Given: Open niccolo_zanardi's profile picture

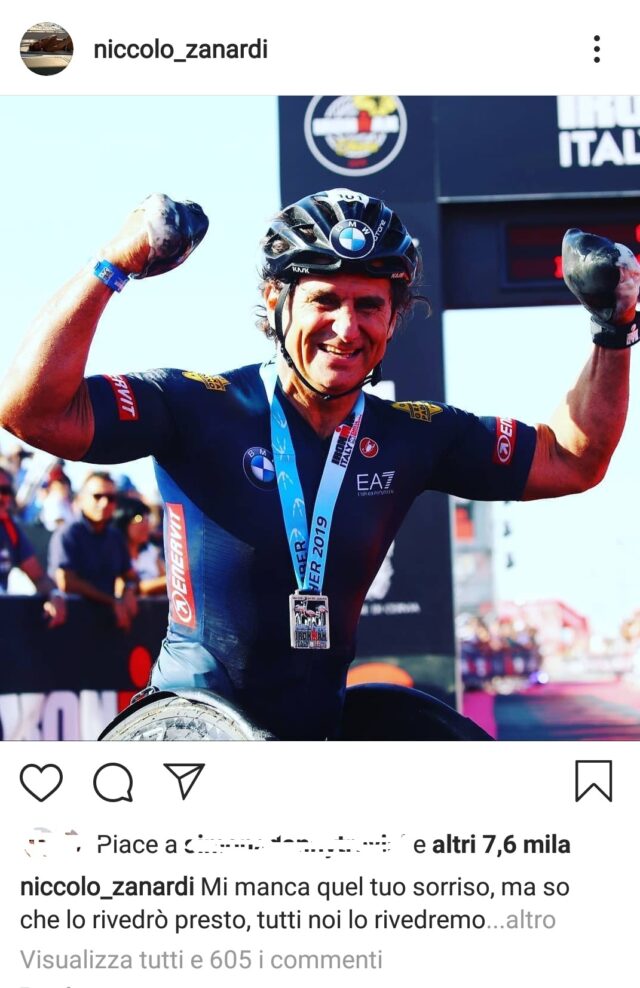Looking at the screenshot, I should tap(46, 49).
